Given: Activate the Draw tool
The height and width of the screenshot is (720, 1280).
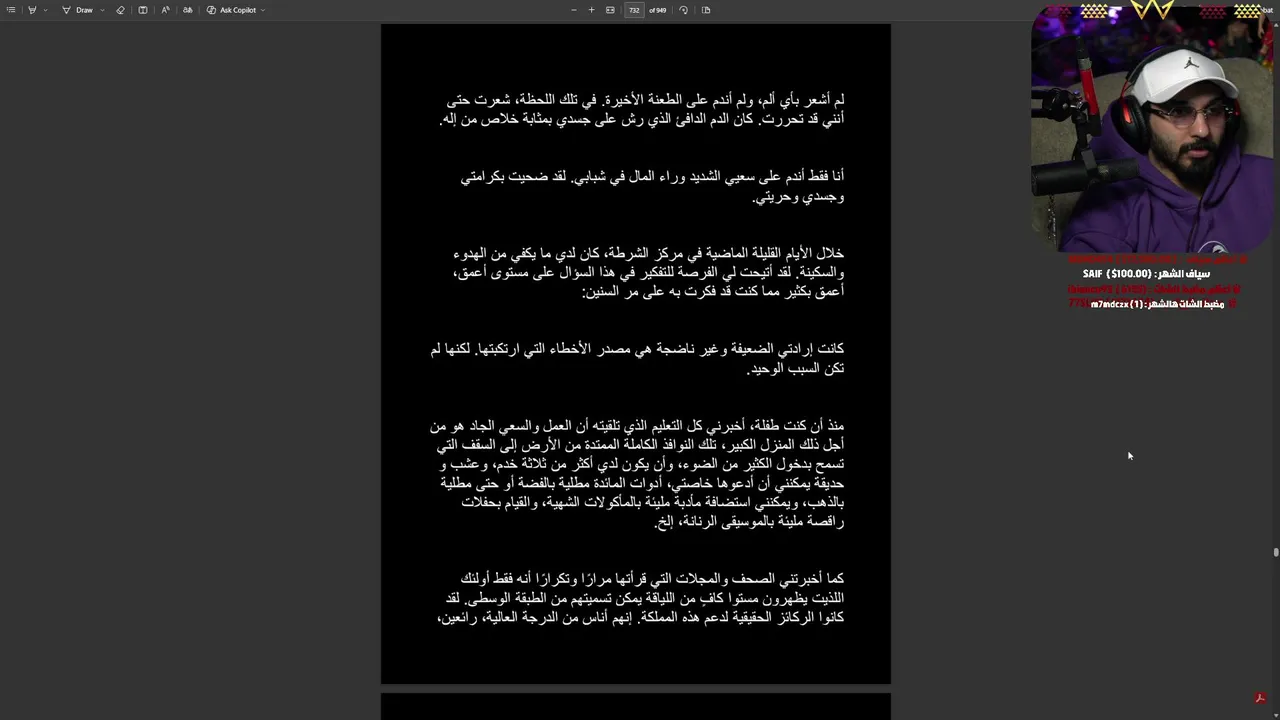Looking at the screenshot, I should point(78,10).
